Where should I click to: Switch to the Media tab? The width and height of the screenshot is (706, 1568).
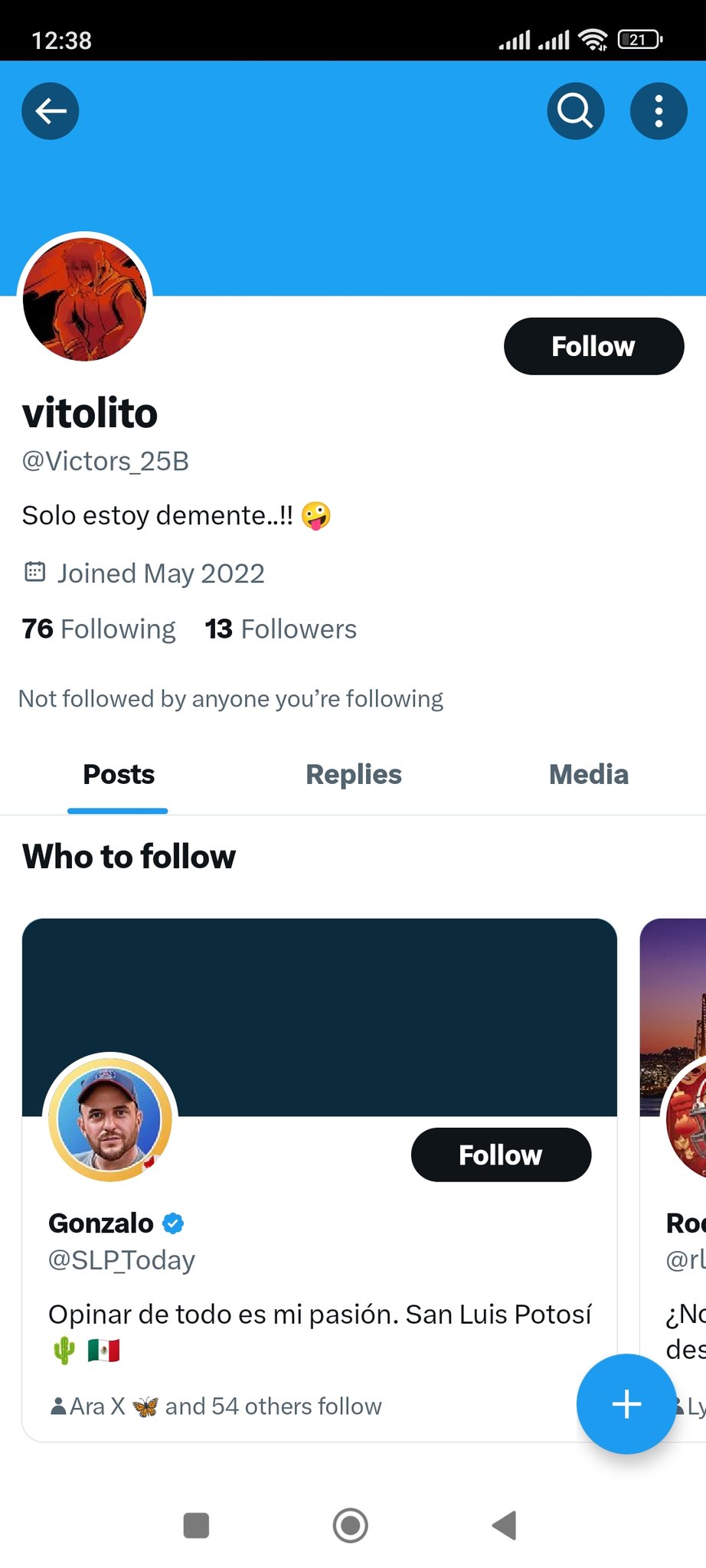click(588, 775)
